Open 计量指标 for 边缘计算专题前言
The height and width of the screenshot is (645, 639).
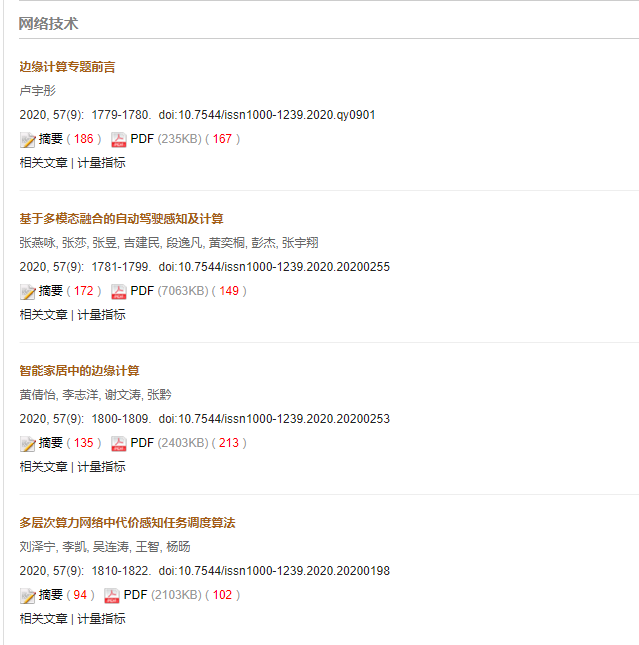[x=101, y=163]
